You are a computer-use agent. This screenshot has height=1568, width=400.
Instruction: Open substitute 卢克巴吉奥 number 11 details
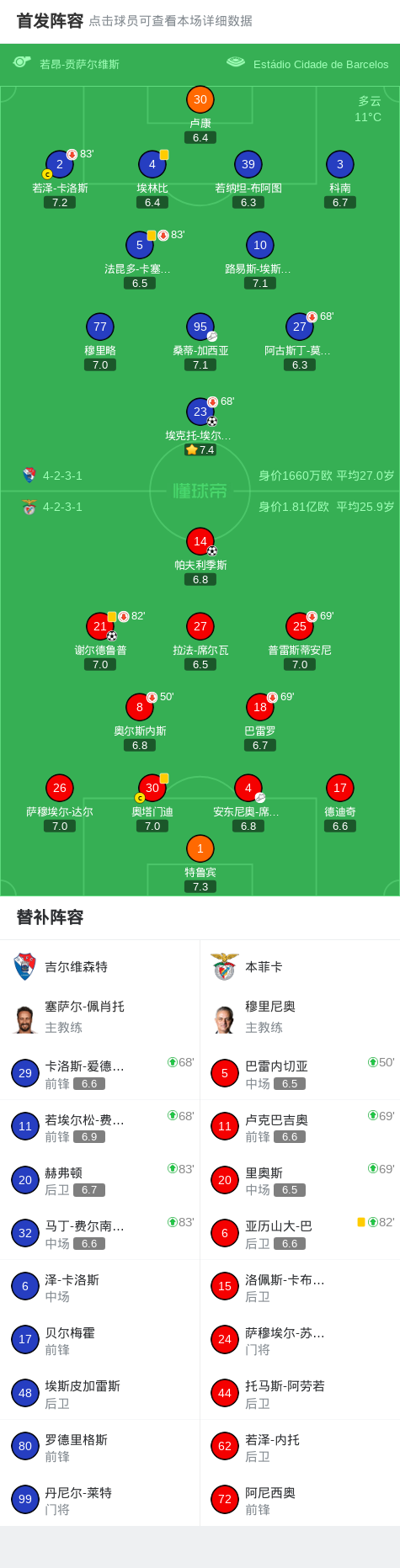300,1127
